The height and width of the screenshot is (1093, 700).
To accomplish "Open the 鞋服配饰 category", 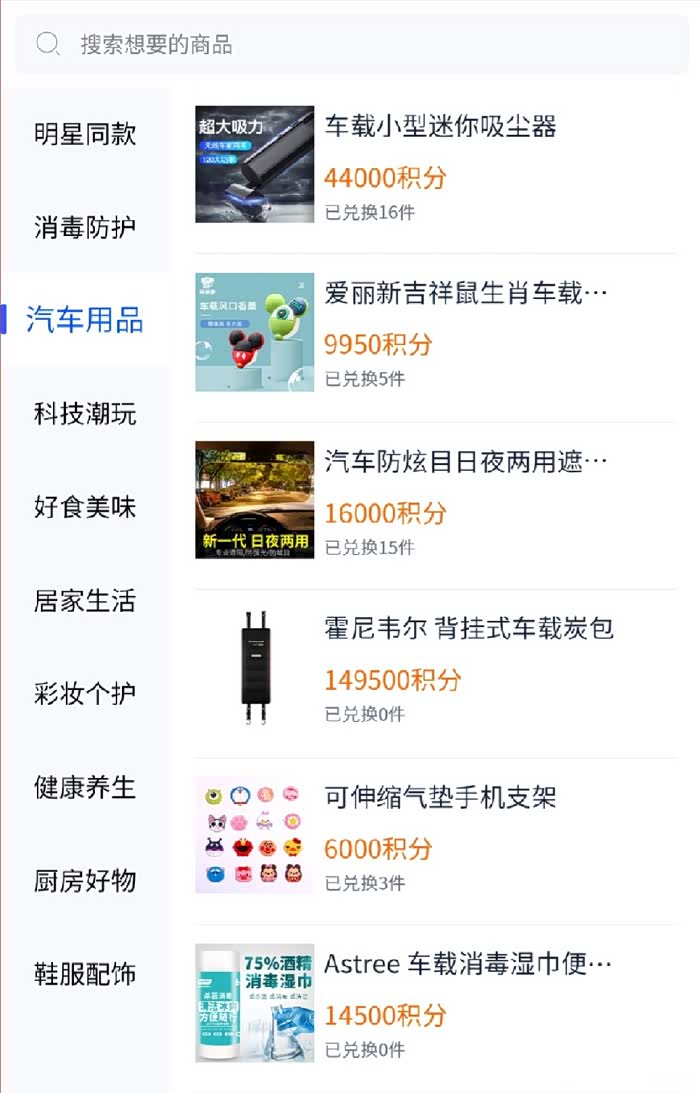I will (85, 974).
